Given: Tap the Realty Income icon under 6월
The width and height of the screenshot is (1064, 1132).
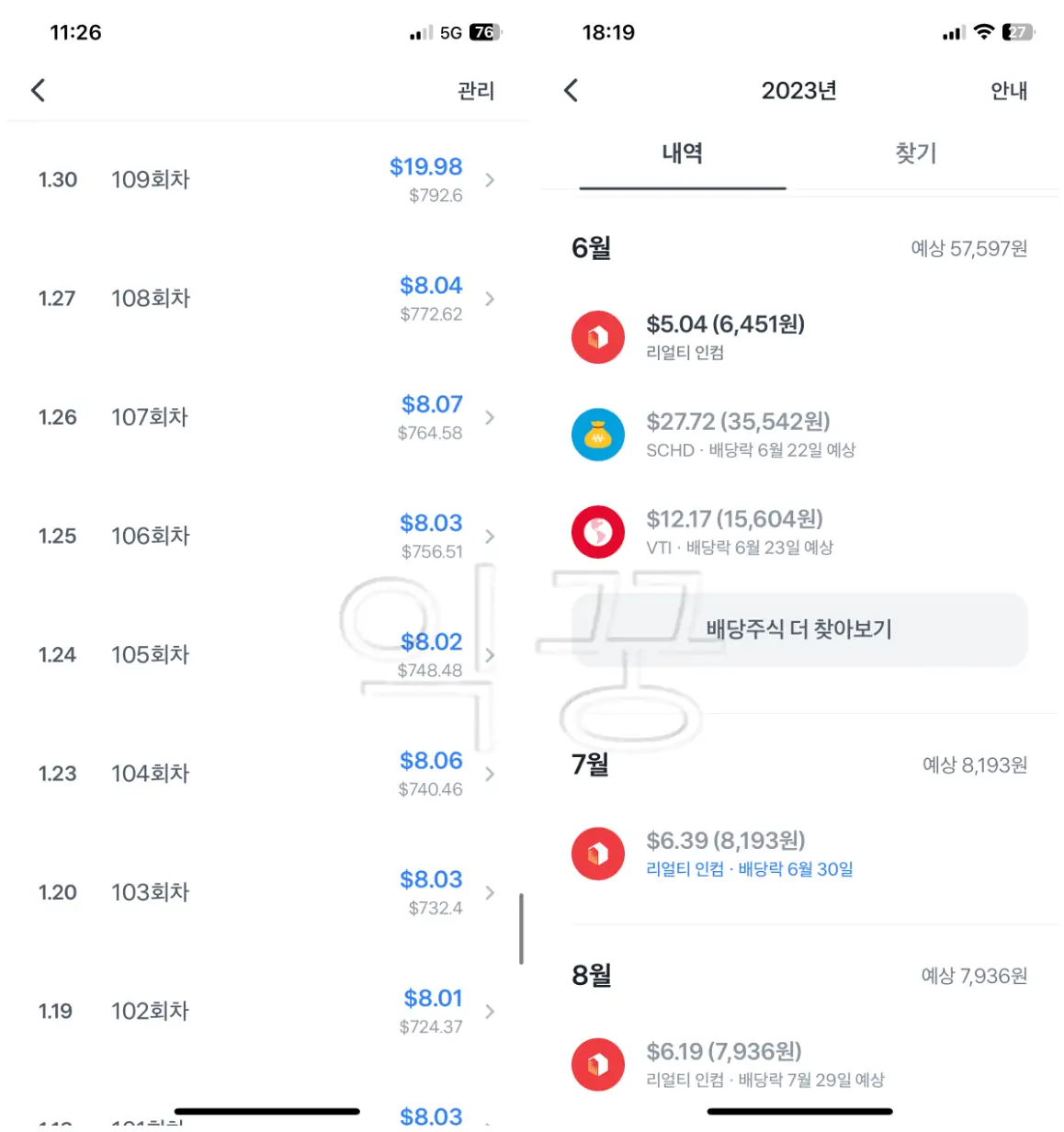Looking at the screenshot, I should click(x=598, y=337).
